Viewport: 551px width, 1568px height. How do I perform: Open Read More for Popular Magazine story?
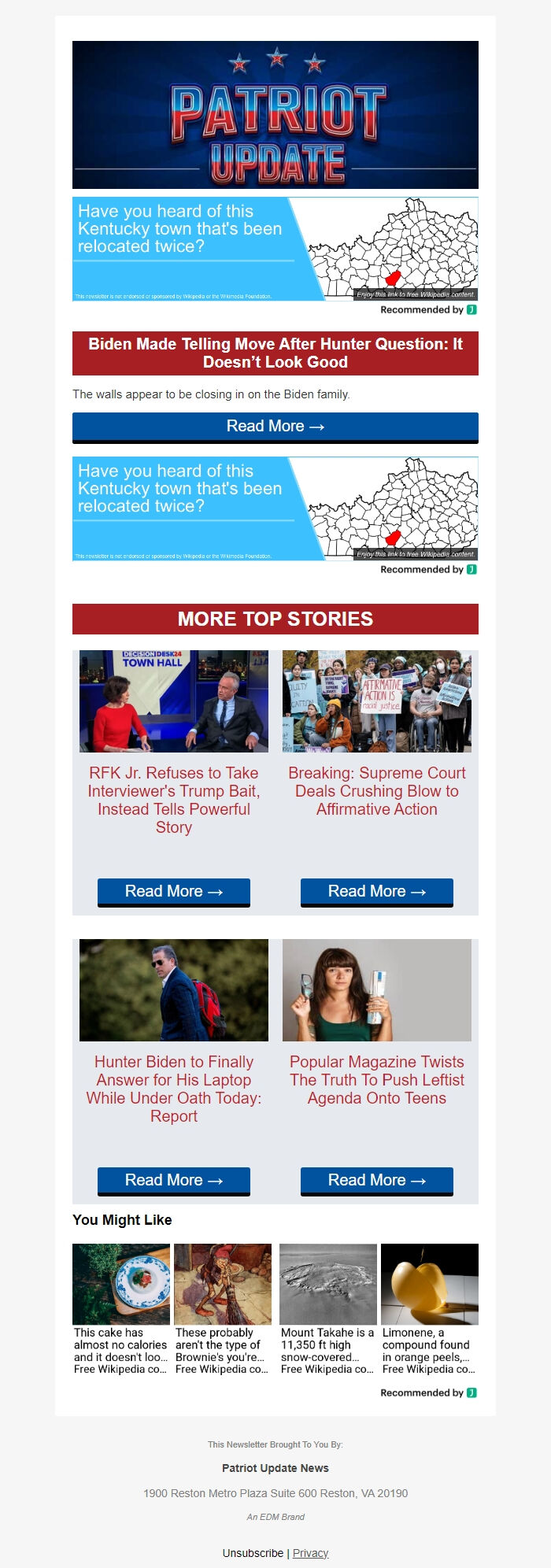click(x=376, y=1181)
